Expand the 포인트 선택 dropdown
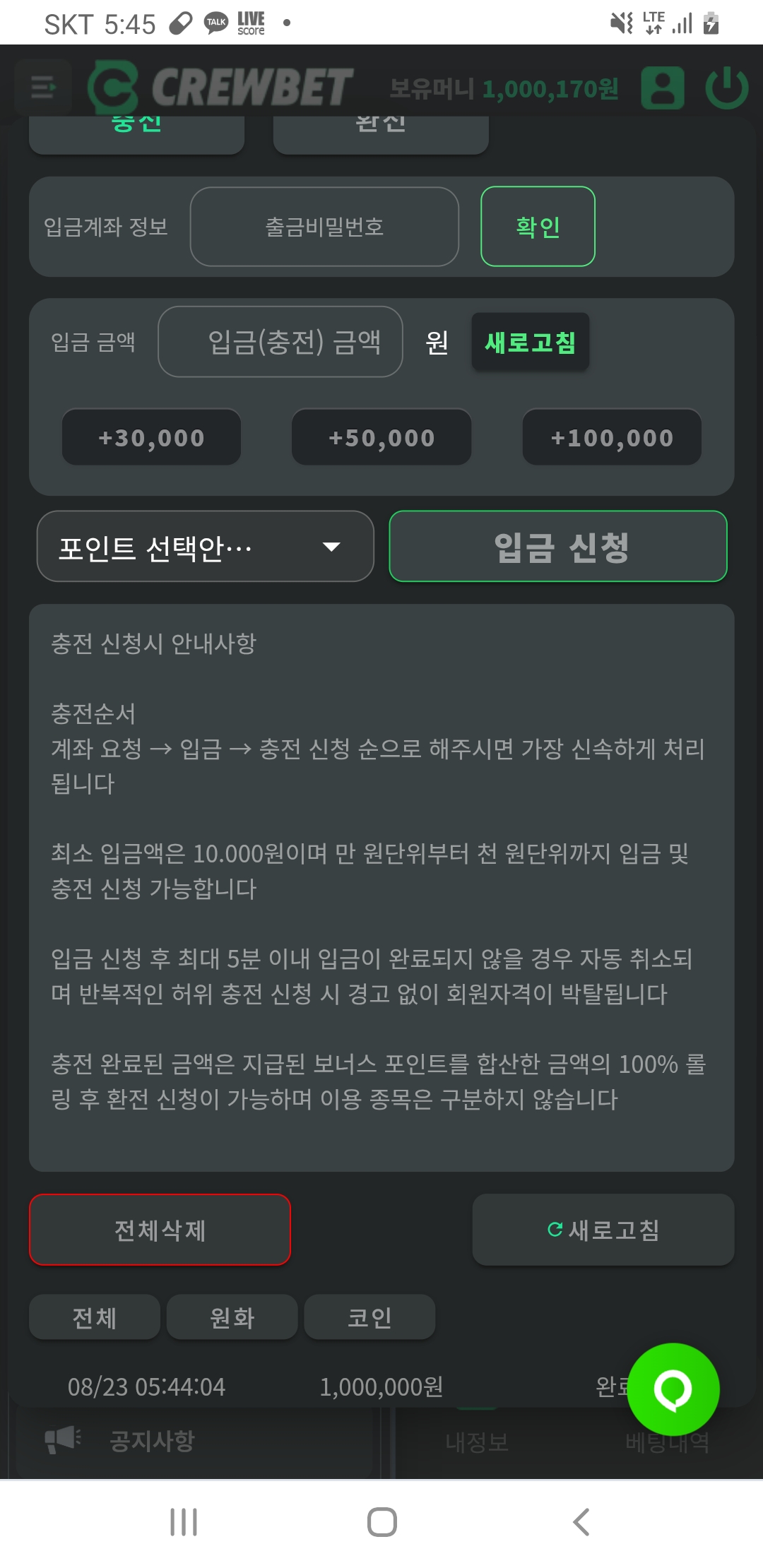Screen dimensions: 763x1568 [205, 547]
